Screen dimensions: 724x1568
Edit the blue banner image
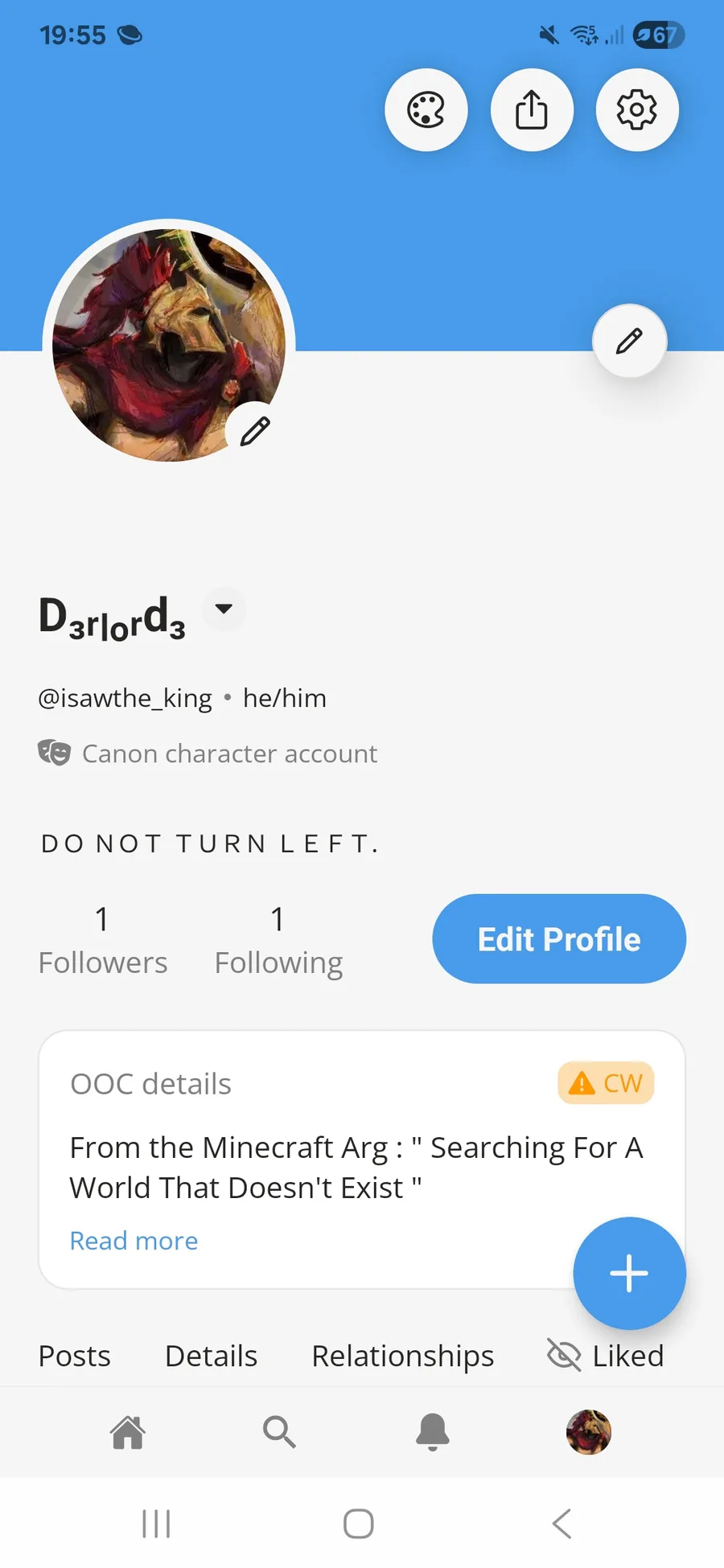tap(629, 341)
